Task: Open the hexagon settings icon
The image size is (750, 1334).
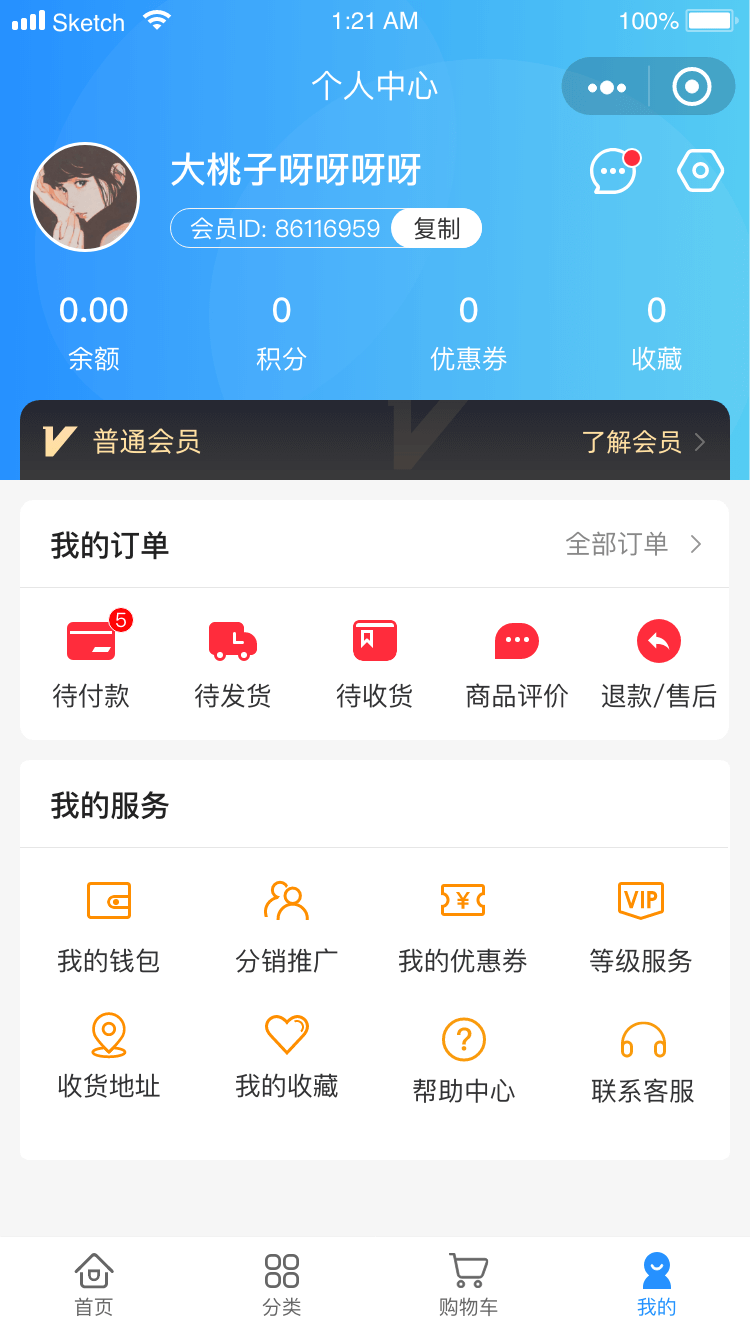Action: (x=700, y=171)
